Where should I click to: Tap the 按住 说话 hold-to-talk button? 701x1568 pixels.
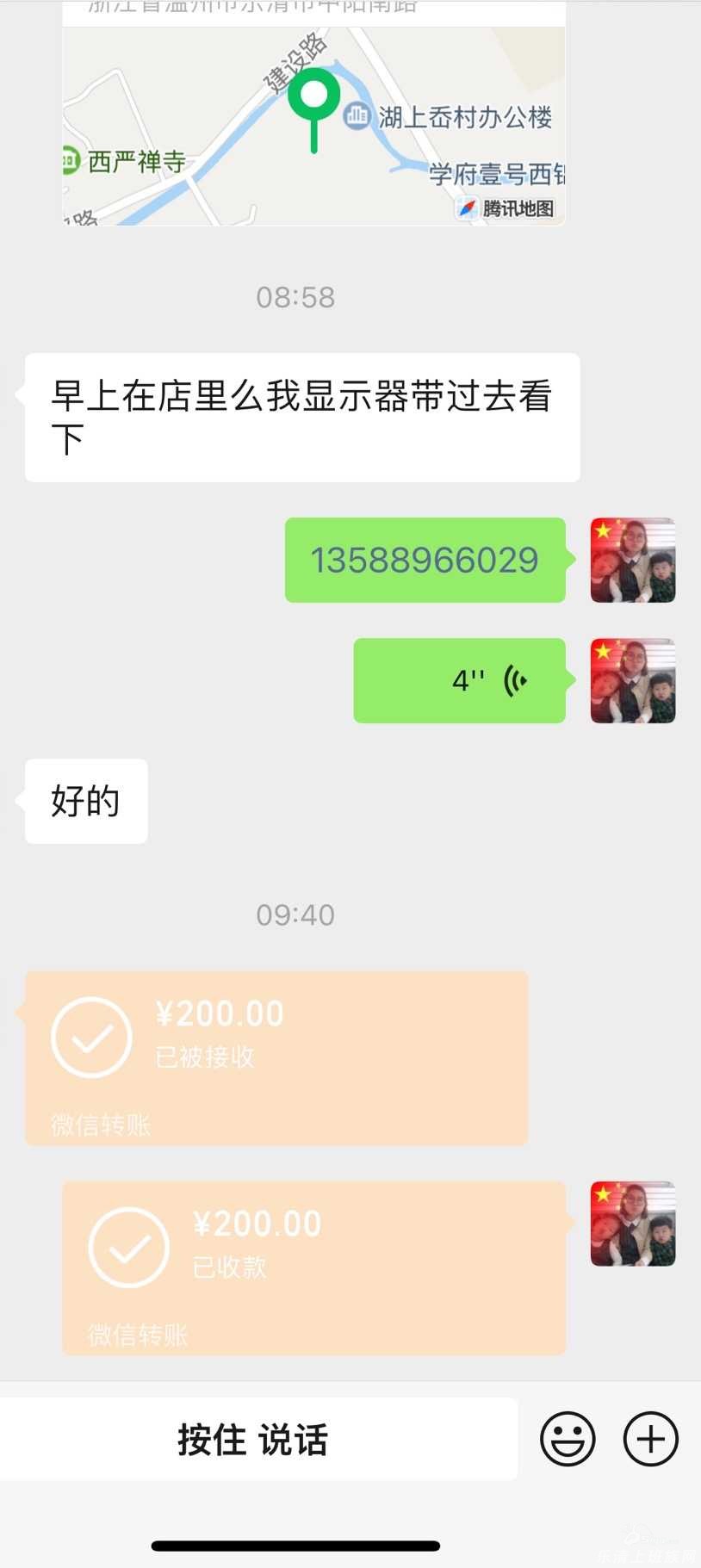pyautogui.click(x=253, y=1439)
